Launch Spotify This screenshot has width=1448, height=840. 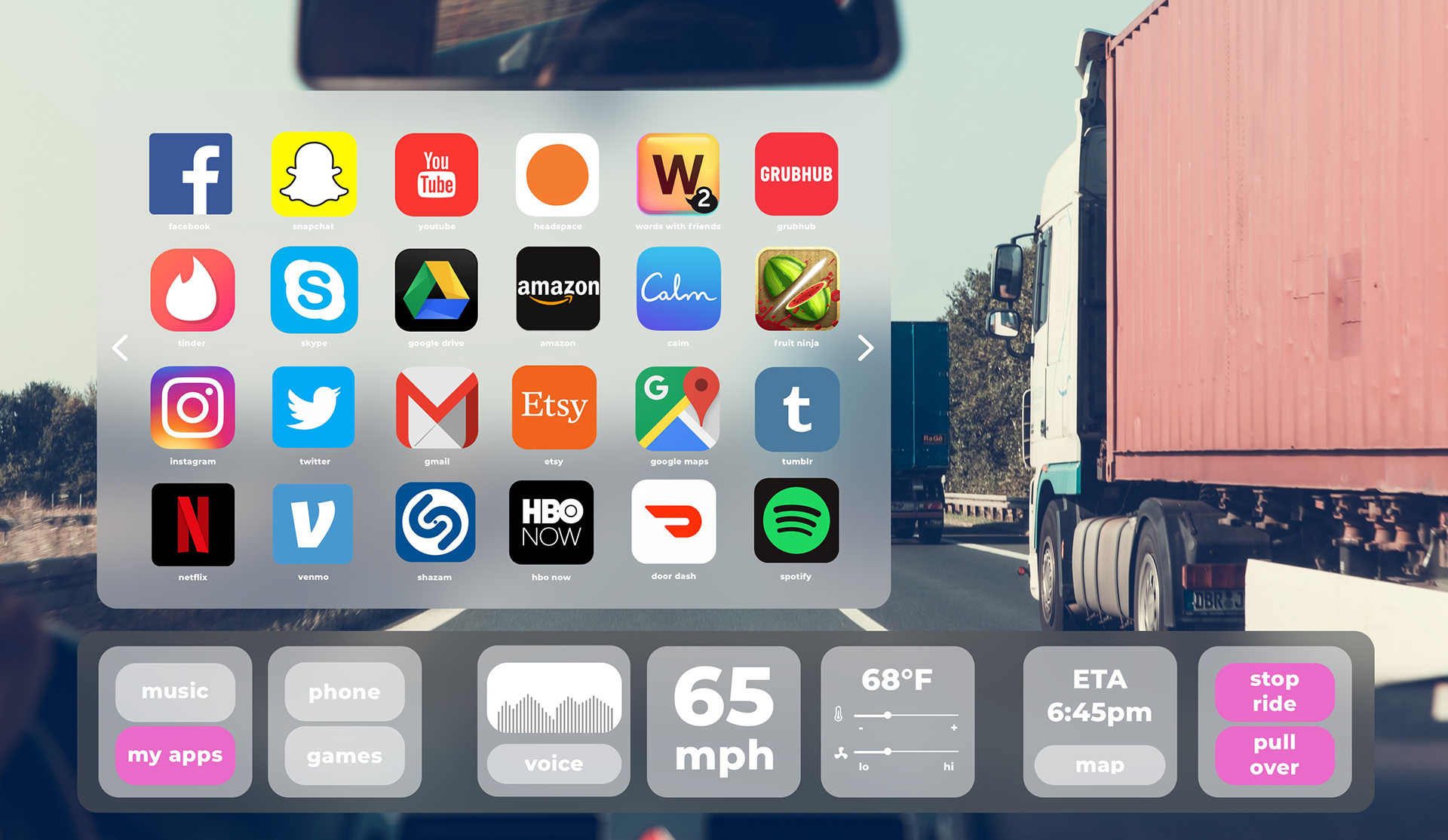coord(796,521)
